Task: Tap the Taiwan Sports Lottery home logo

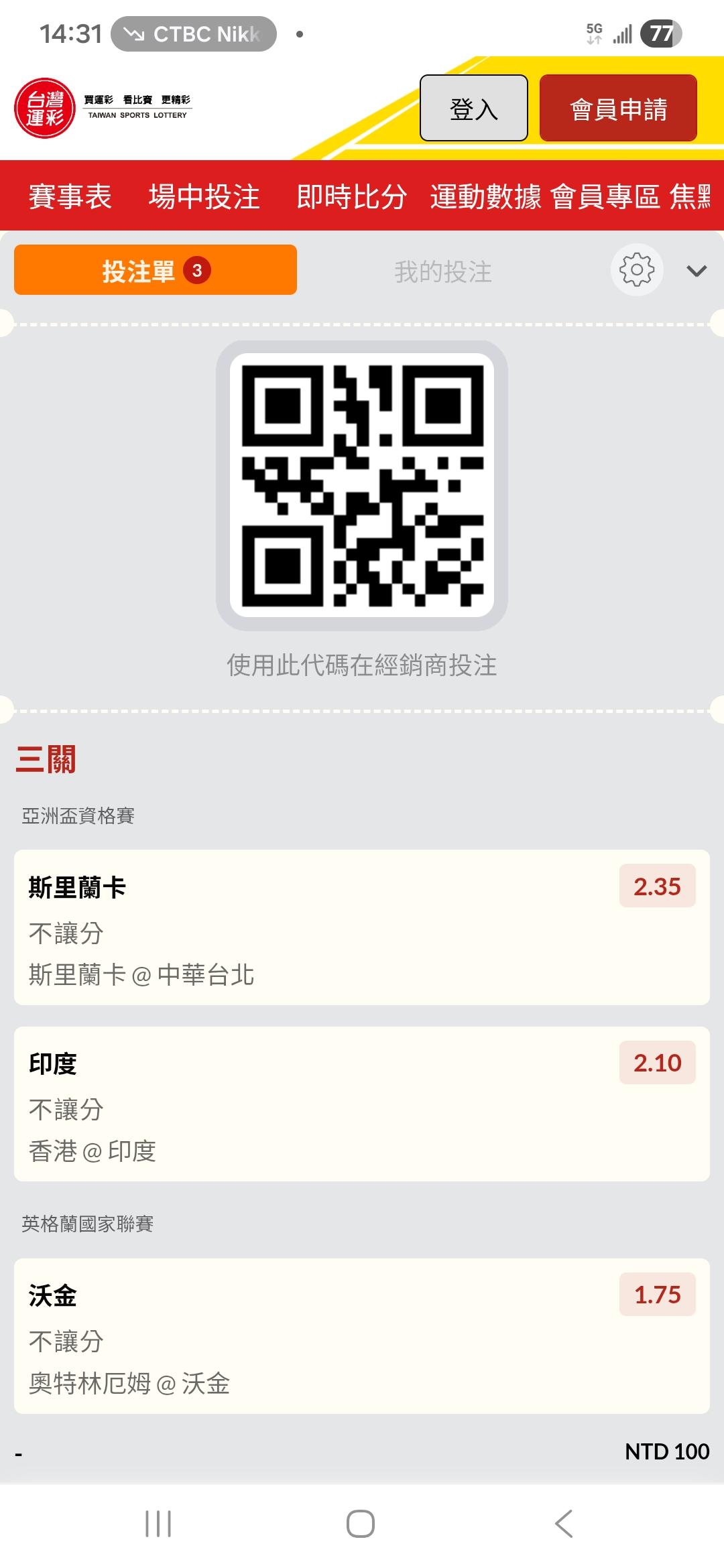Action: [x=103, y=108]
